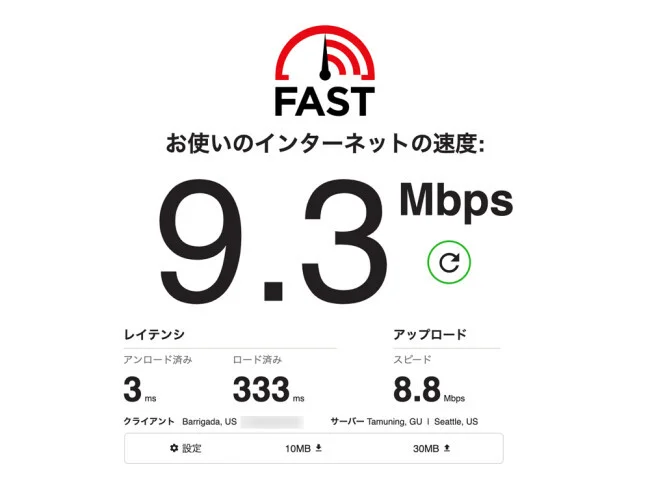Open the 設定 settings

coord(186,448)
